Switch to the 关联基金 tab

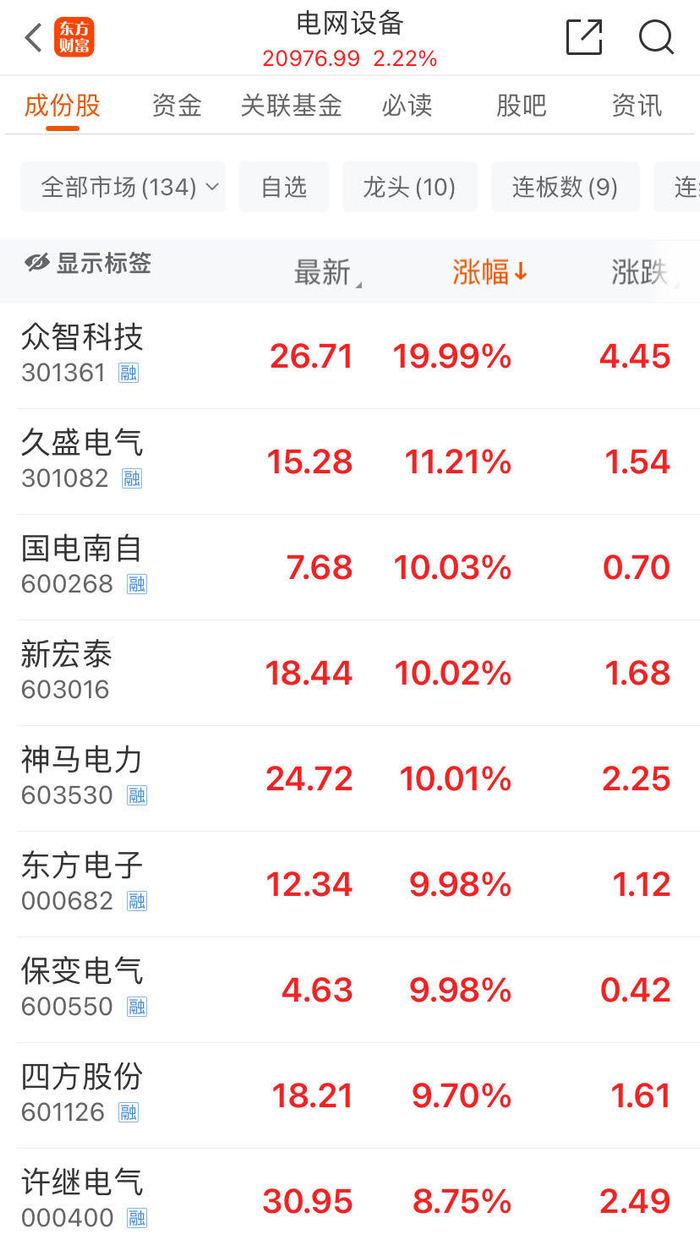[291, 105]
